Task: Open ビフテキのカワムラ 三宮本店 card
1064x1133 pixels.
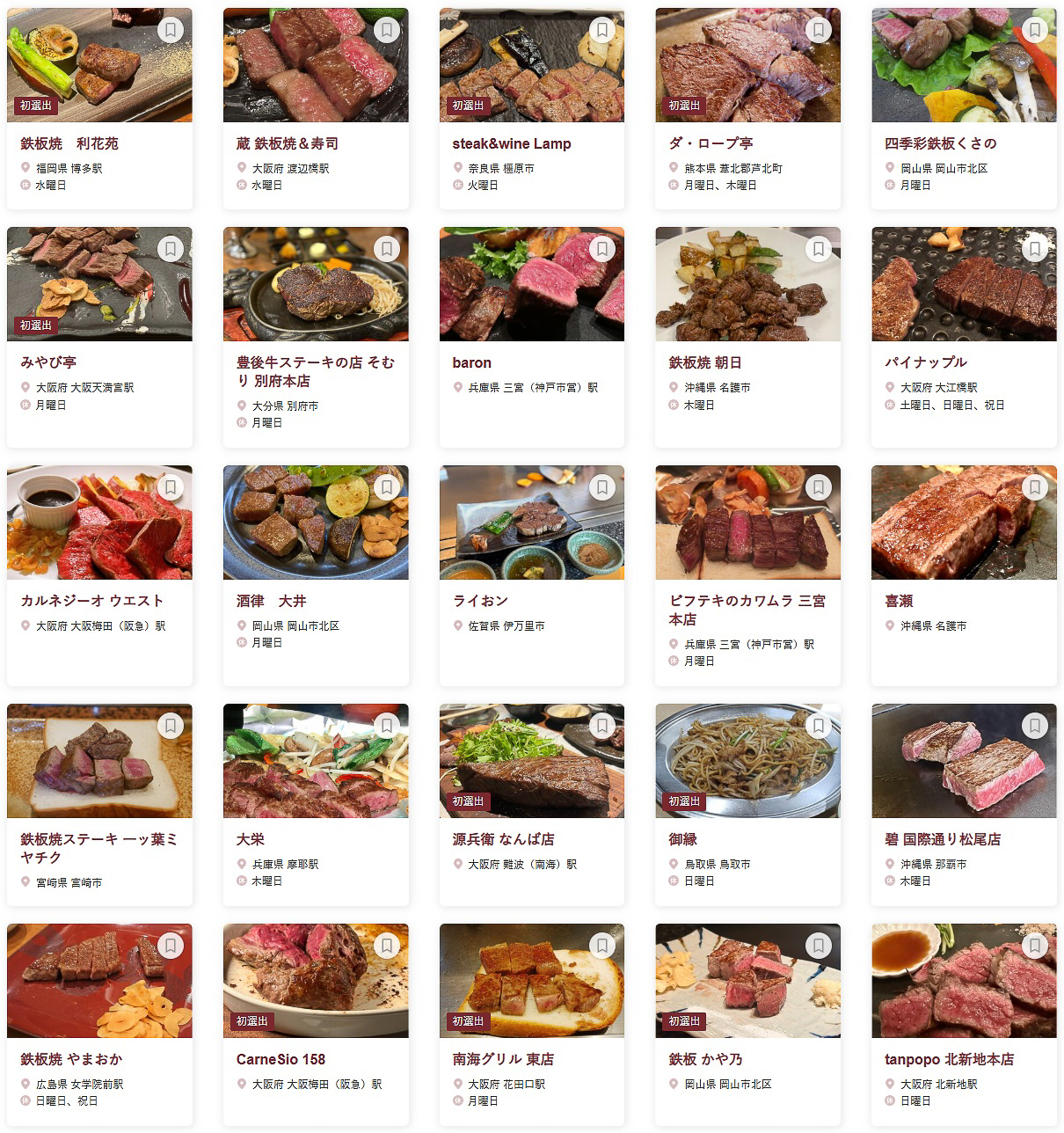Action: pyautogui.click(x=747, y=609)
